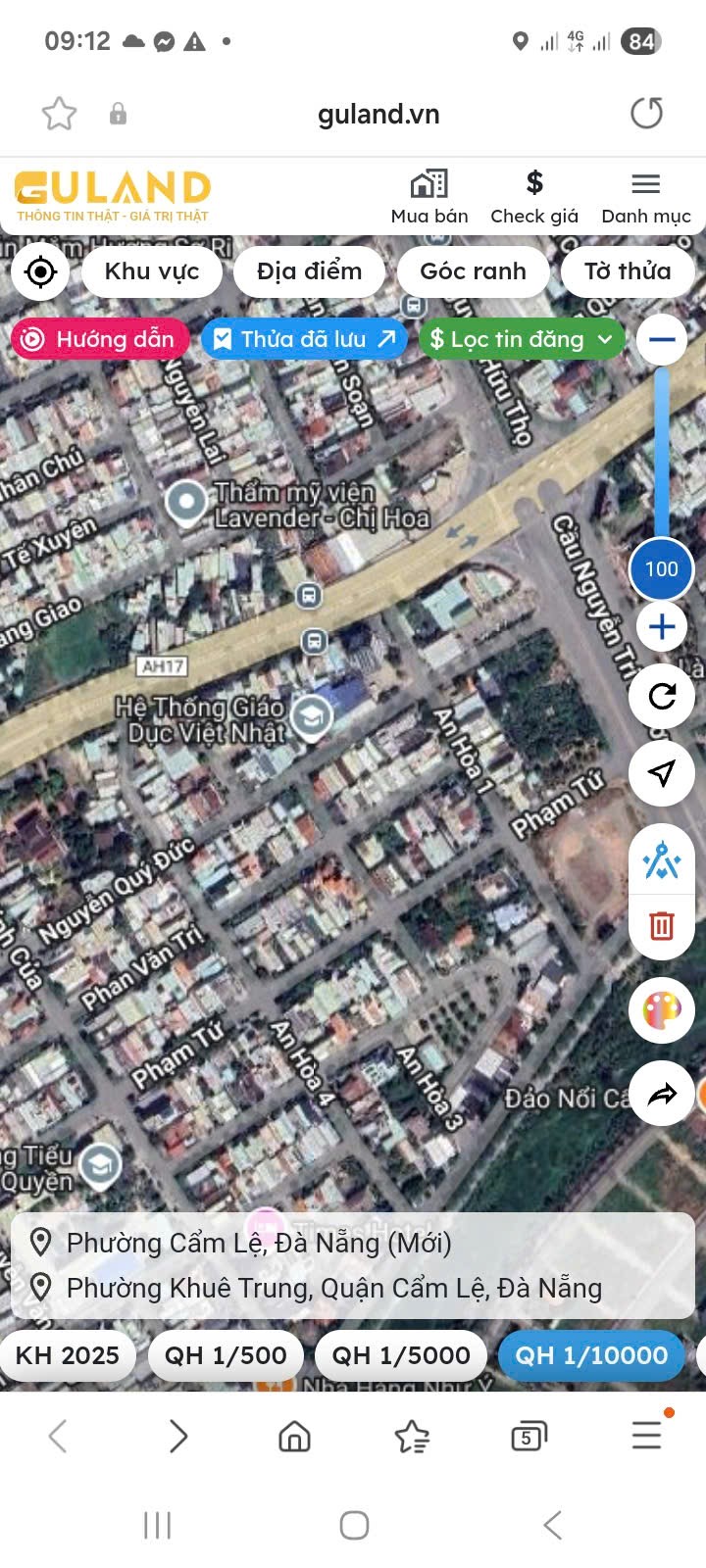Expand the Lọc tin đăng filter

pos(522,339)
